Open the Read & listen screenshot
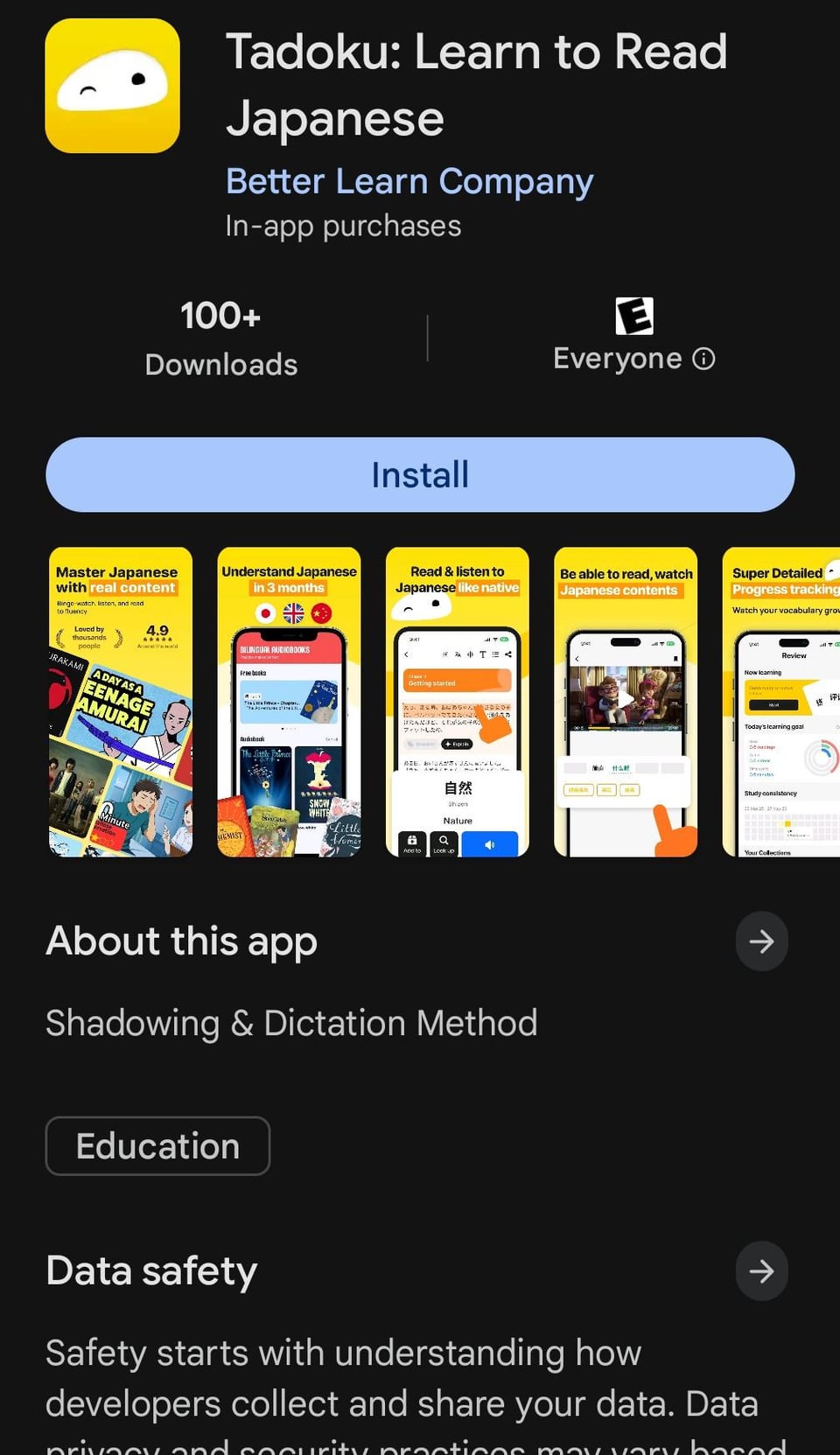This screenshot has height=1455, width=840. pos(458,702)
